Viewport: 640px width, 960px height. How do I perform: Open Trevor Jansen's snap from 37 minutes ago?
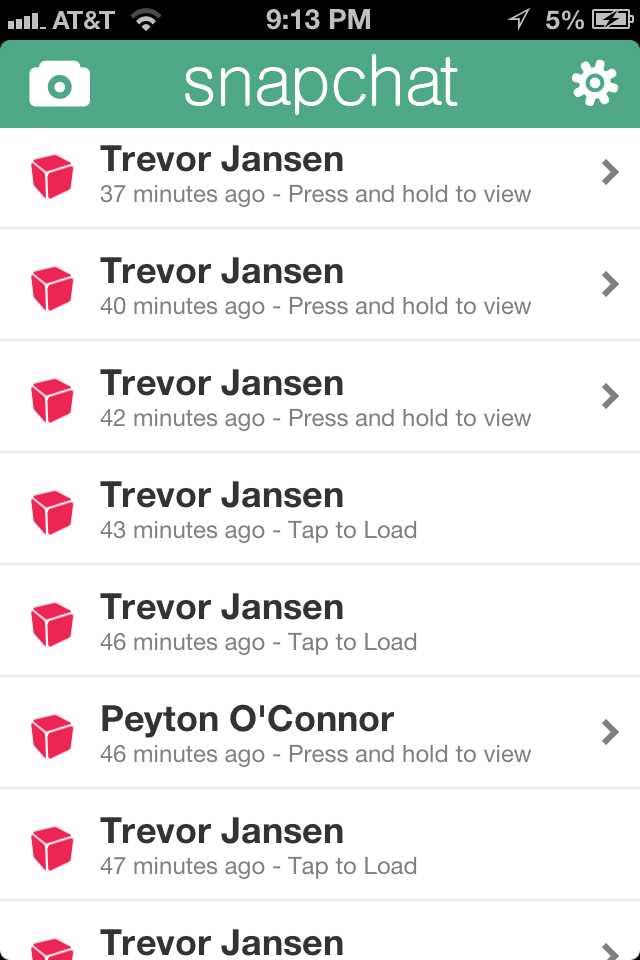(x=320, y=174)
